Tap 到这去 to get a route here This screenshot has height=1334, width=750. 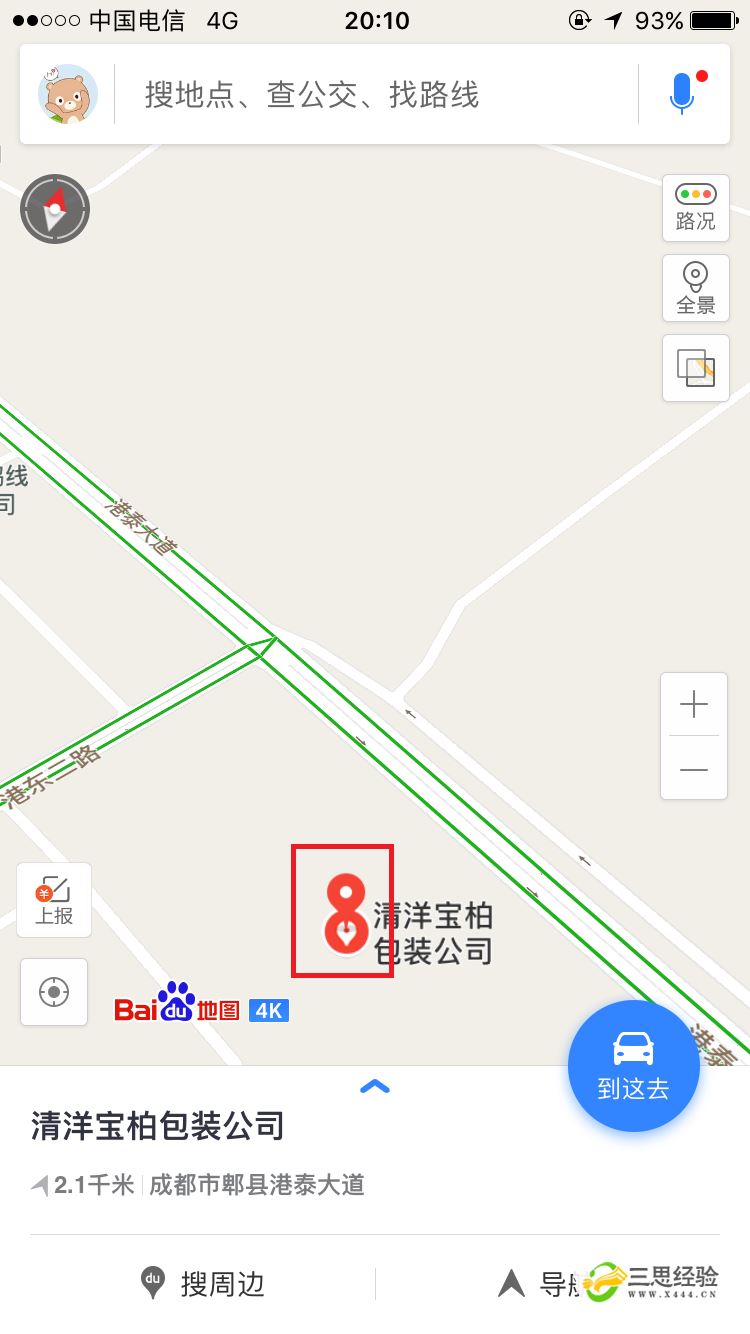[633, 1066]
